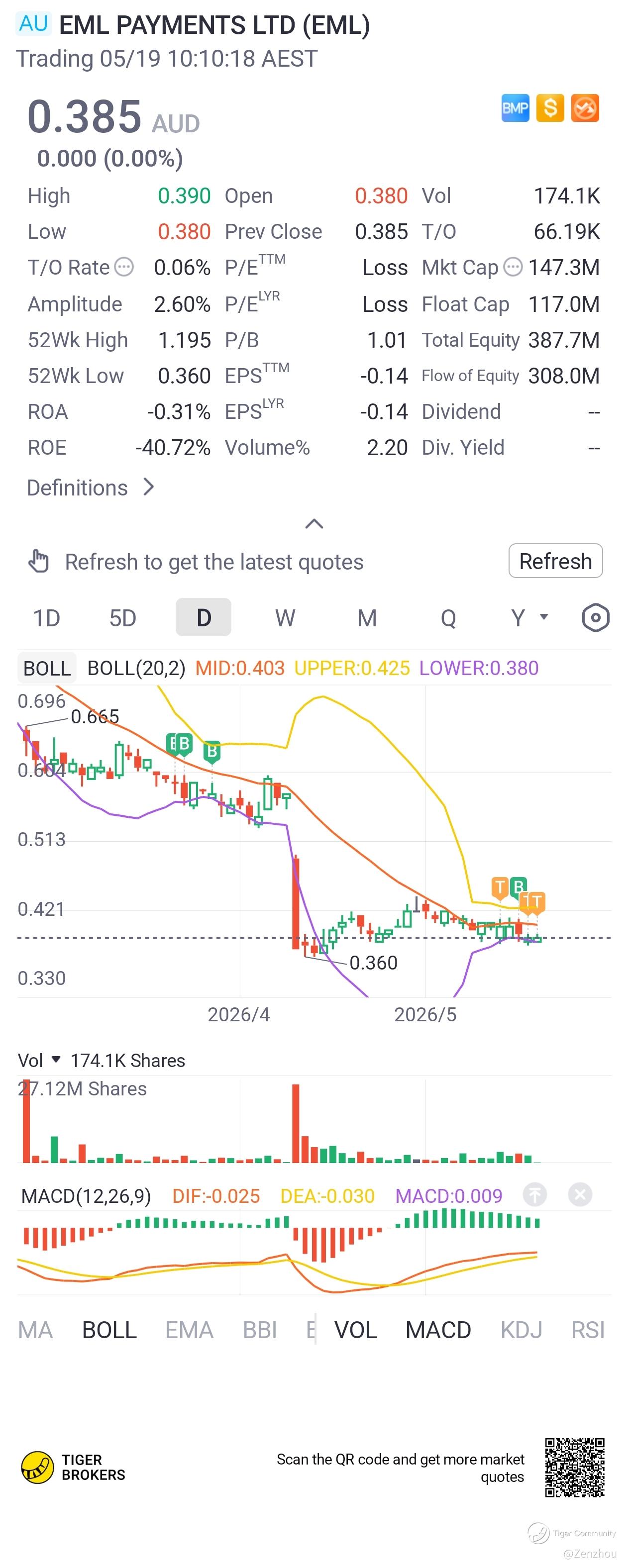The height and width of the screenshot is (1568, 629).
Task: Switch chart to 5D timeframe
Action: (122, 618)
